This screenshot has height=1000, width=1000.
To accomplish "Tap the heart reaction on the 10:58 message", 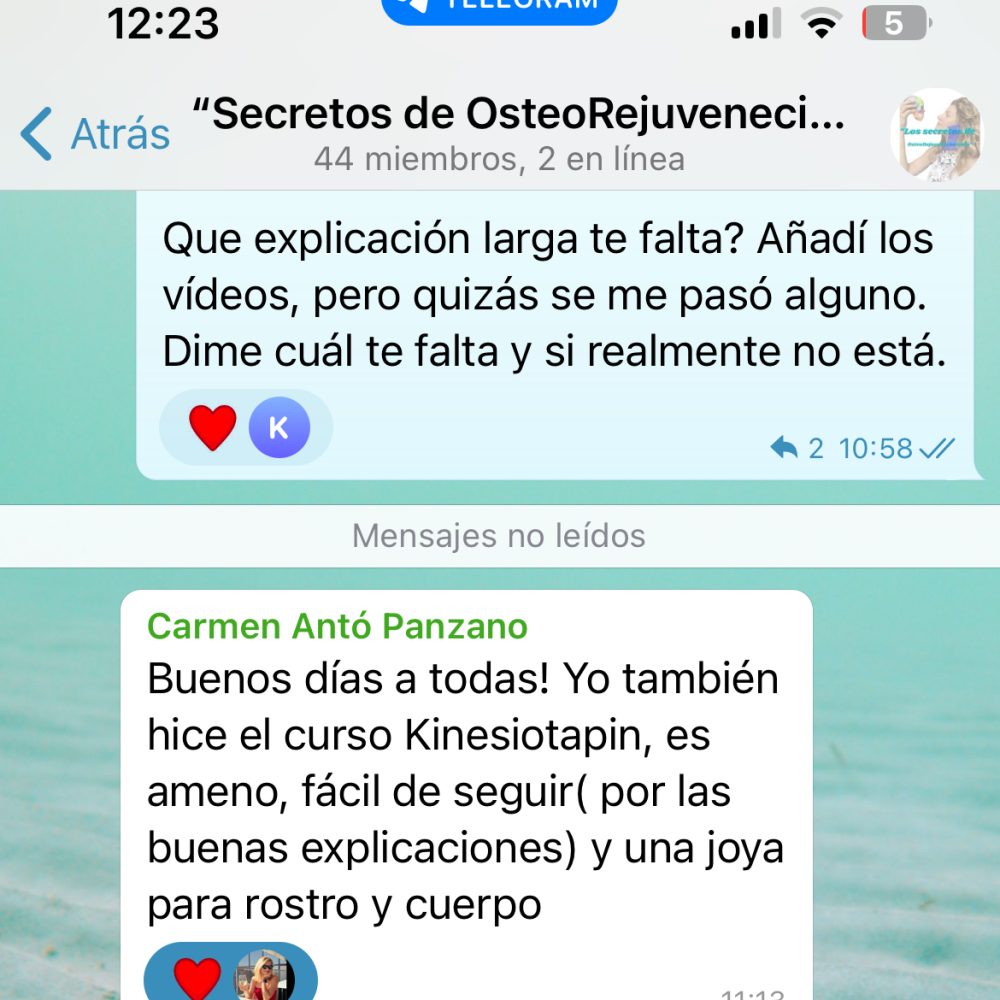I will pyautogui.click(x=213, y=428).
